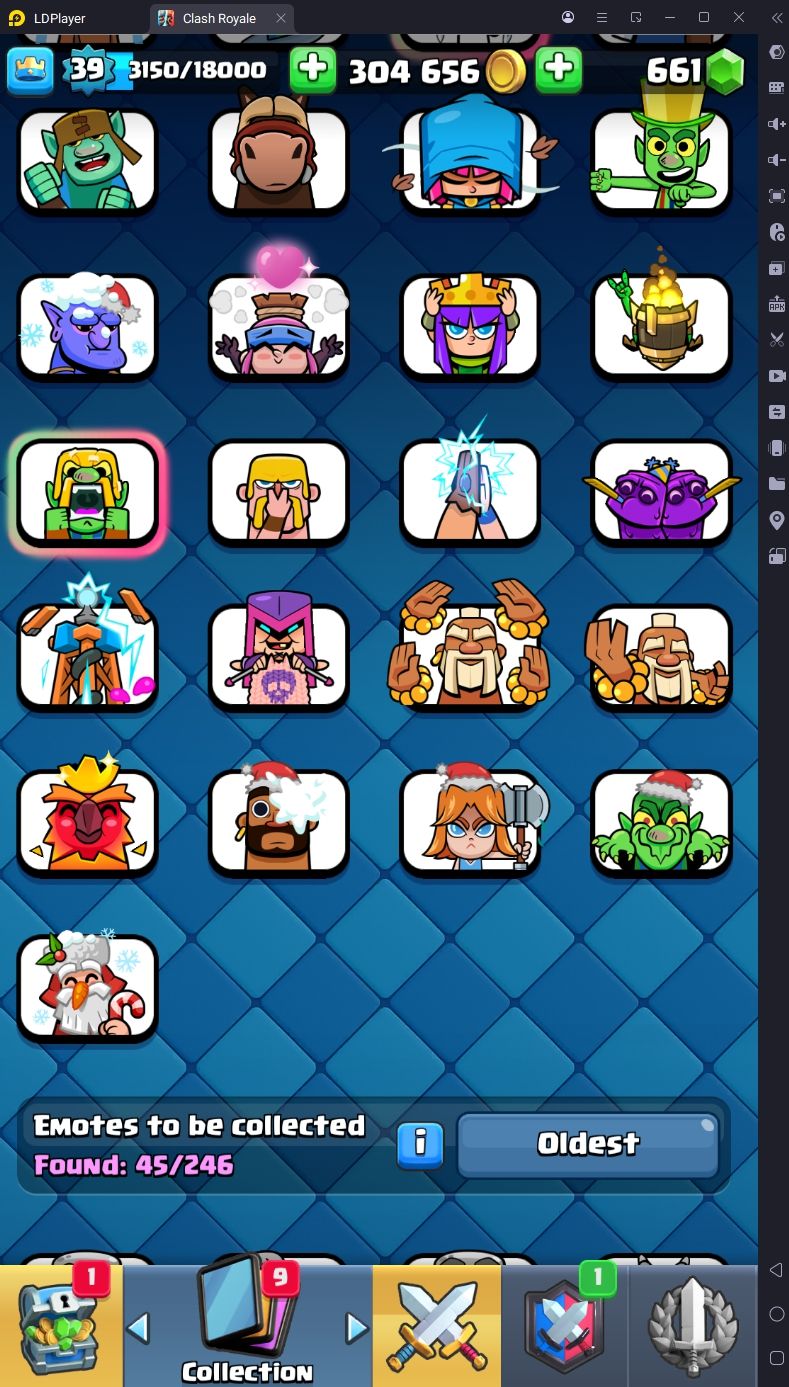Screen dimensions: 789x1387
Task: Open the info button for emotes to be collected
Action: 420,1144
